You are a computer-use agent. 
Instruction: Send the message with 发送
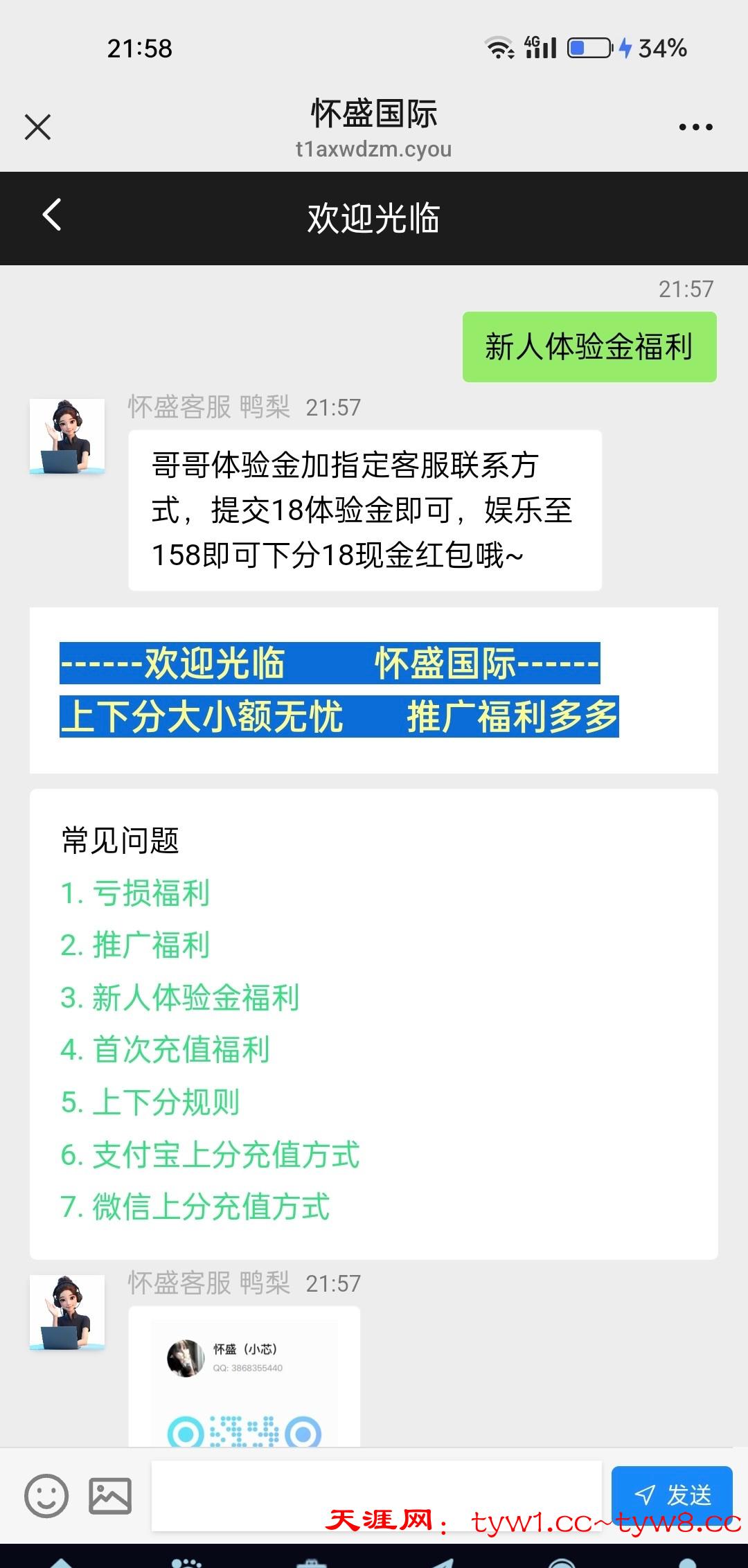point(671,1493)
